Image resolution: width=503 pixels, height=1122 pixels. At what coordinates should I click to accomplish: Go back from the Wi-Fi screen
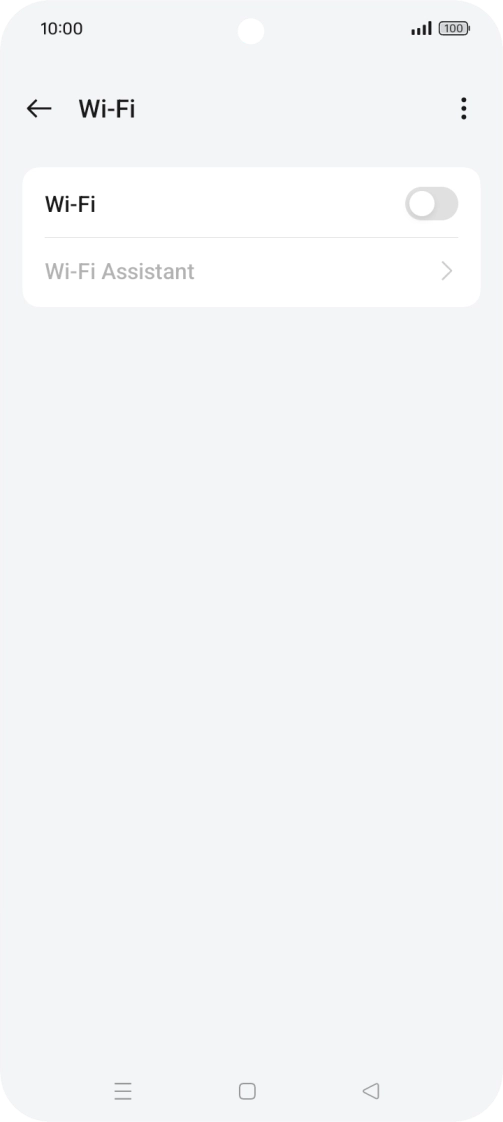(39, 109)
